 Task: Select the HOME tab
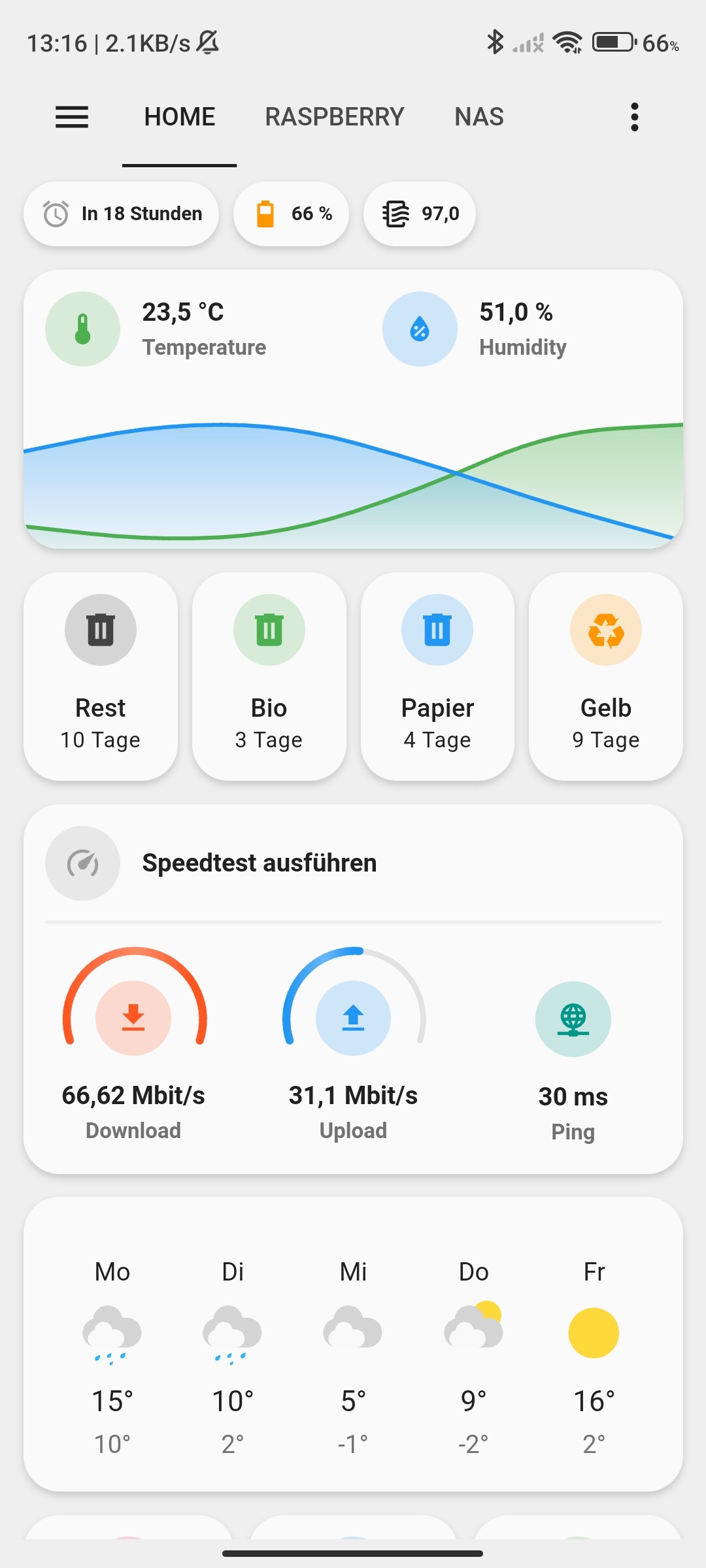(x=180, y=118)
